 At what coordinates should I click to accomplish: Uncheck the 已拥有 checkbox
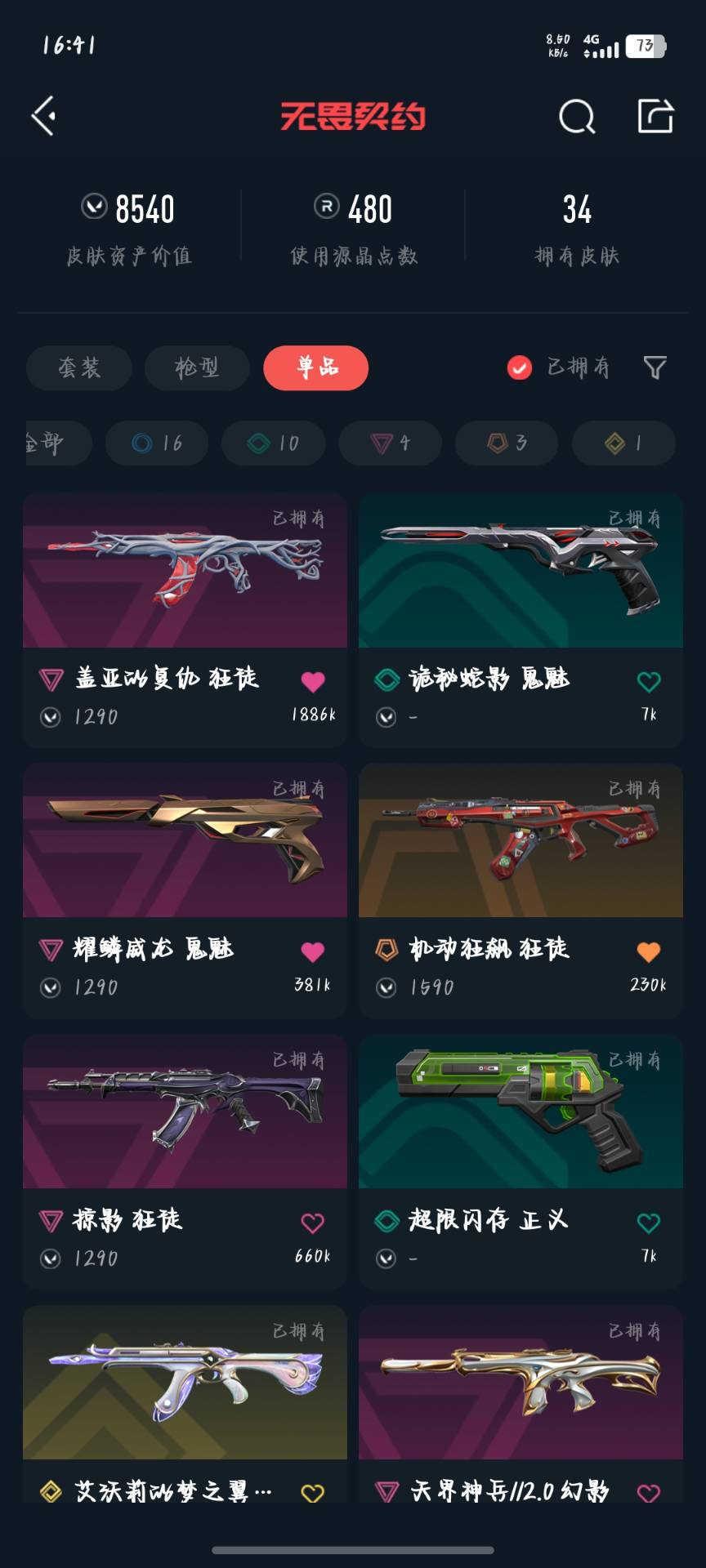(520, 368)
